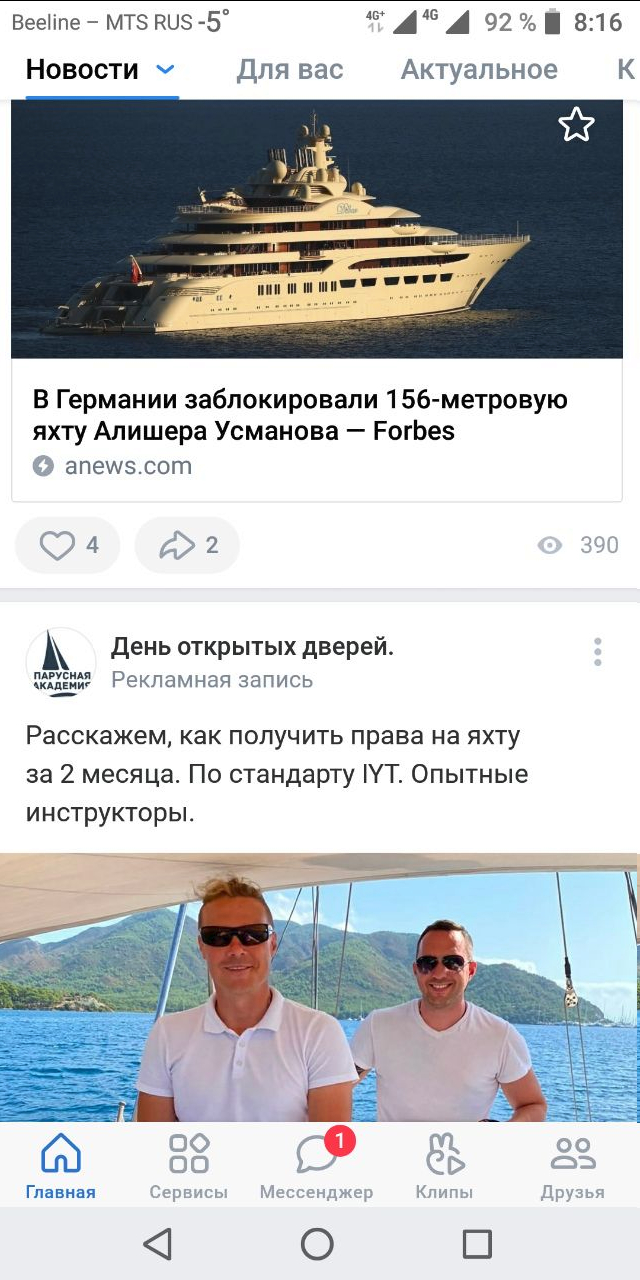Image resolution: width=640 pixels, height=1280 pixels.
Task: Switch to the Для вас tab
Action: coord(289,69)
